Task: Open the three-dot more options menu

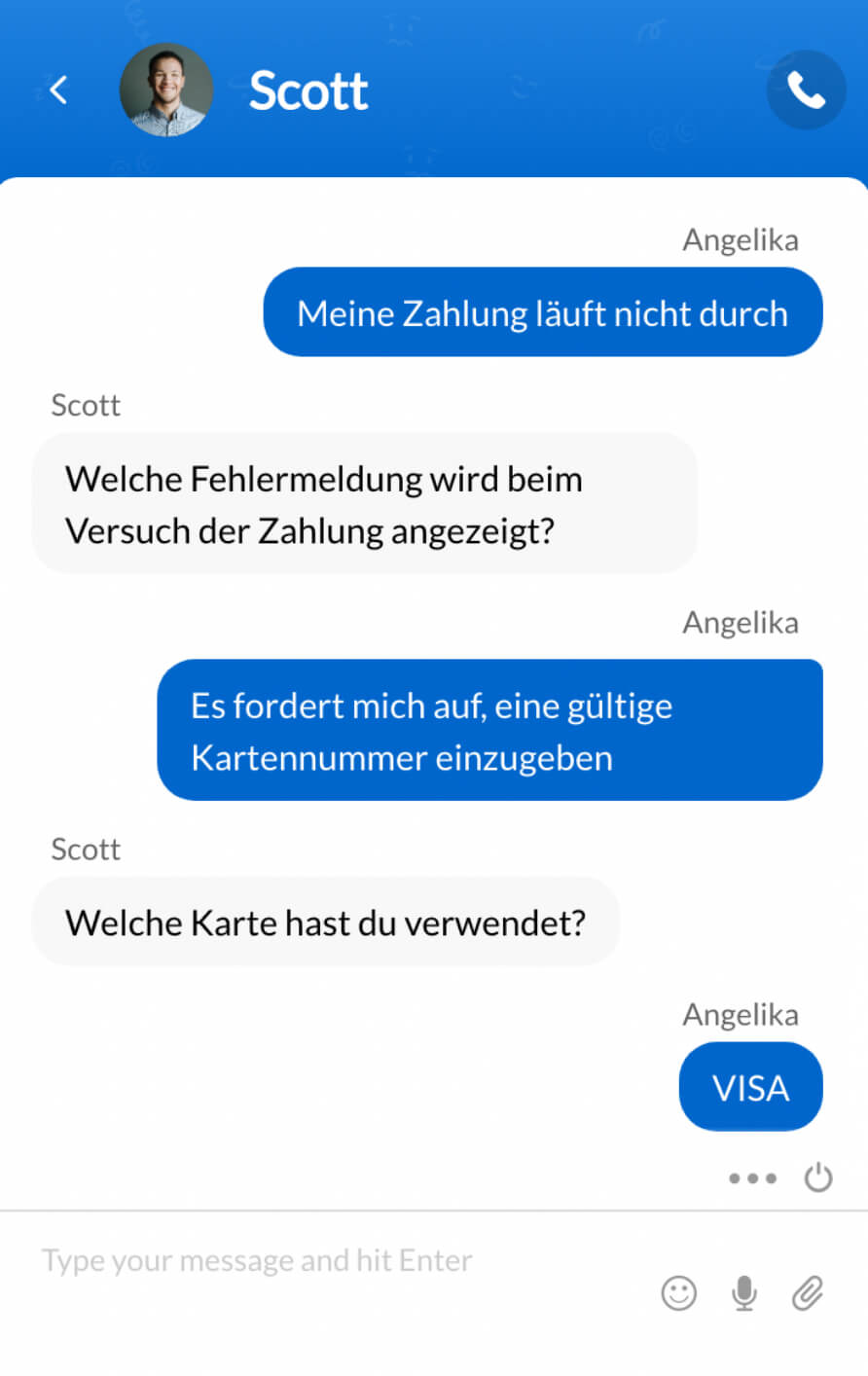Action: coord(752,1178)
